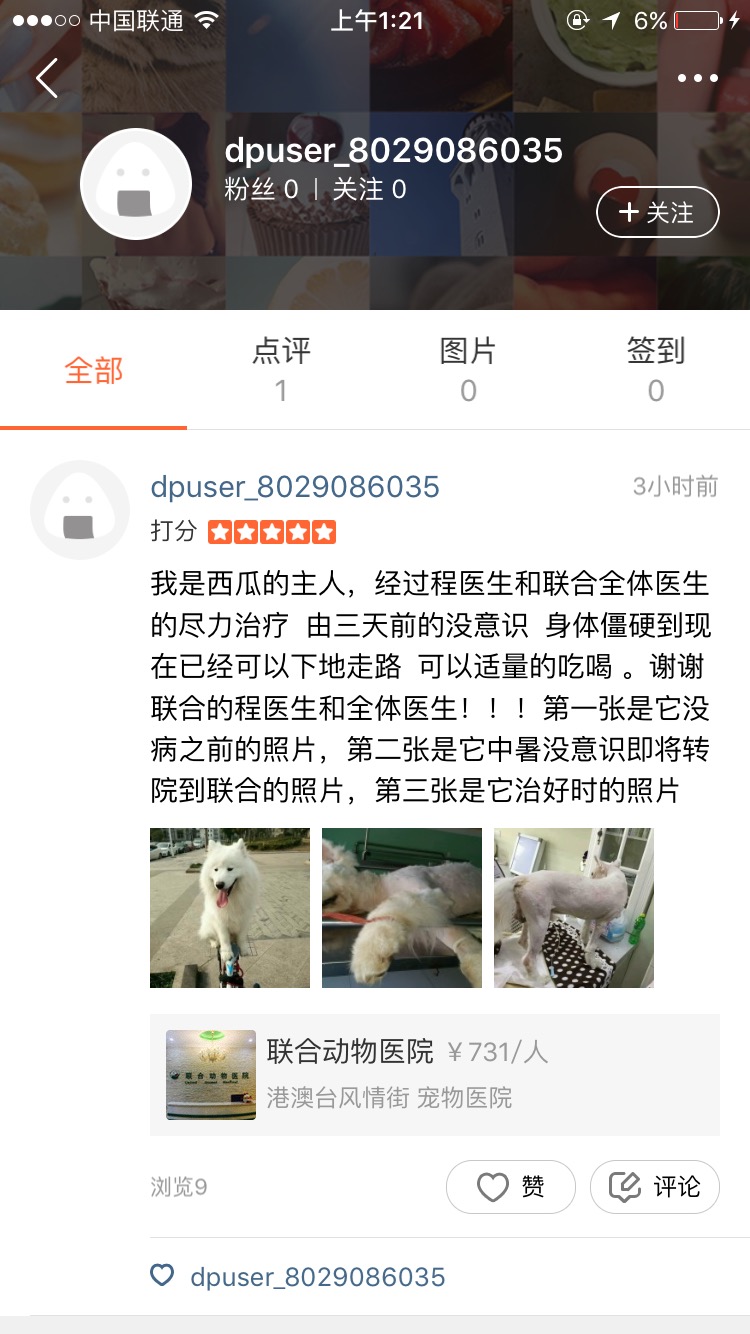The width and height of the screenshot is (750, 1334).
Task: Open the reviewer name above the star rating
Action: pyautogui.click(x=295, y=487)
